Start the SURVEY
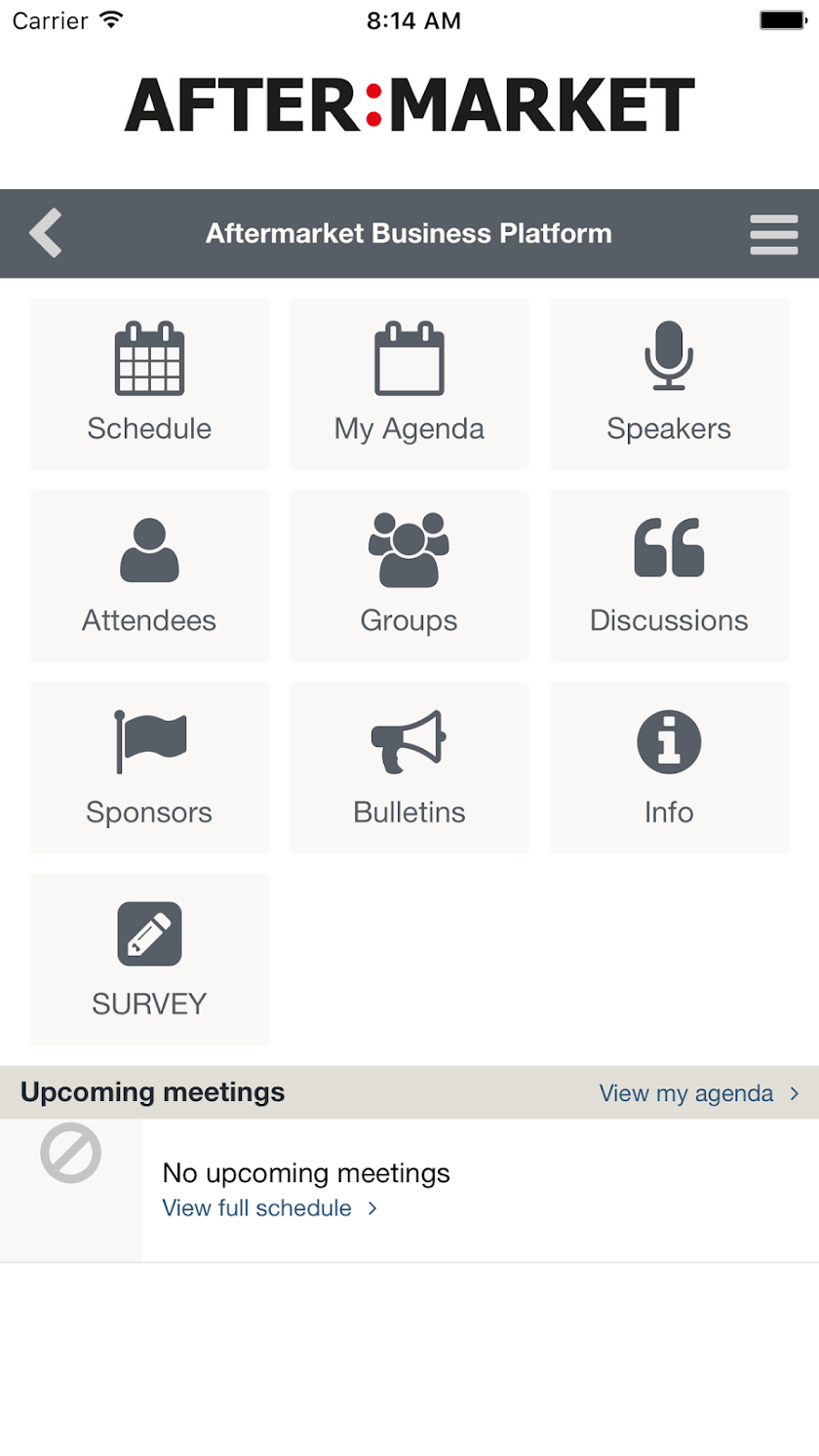 (149, 960)
